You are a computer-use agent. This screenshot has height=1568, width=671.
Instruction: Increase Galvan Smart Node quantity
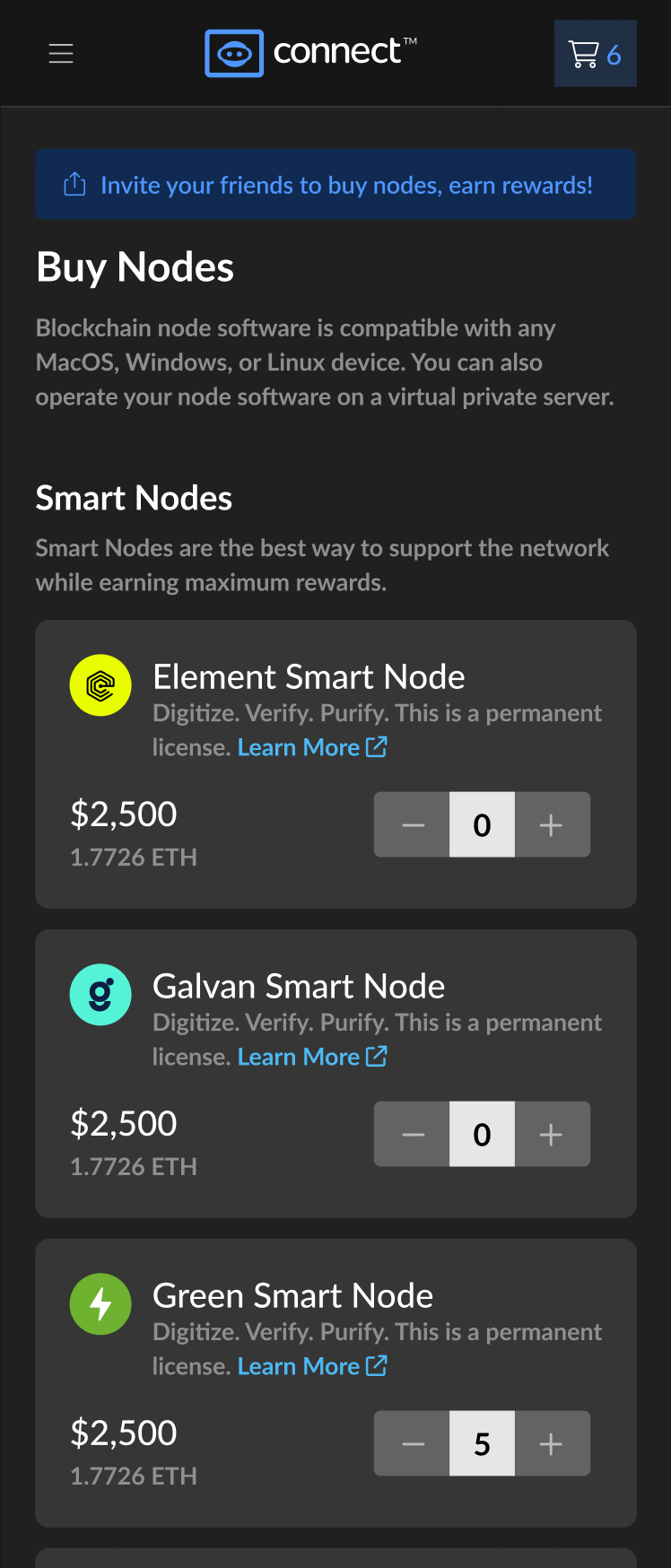click(551, 1134)
